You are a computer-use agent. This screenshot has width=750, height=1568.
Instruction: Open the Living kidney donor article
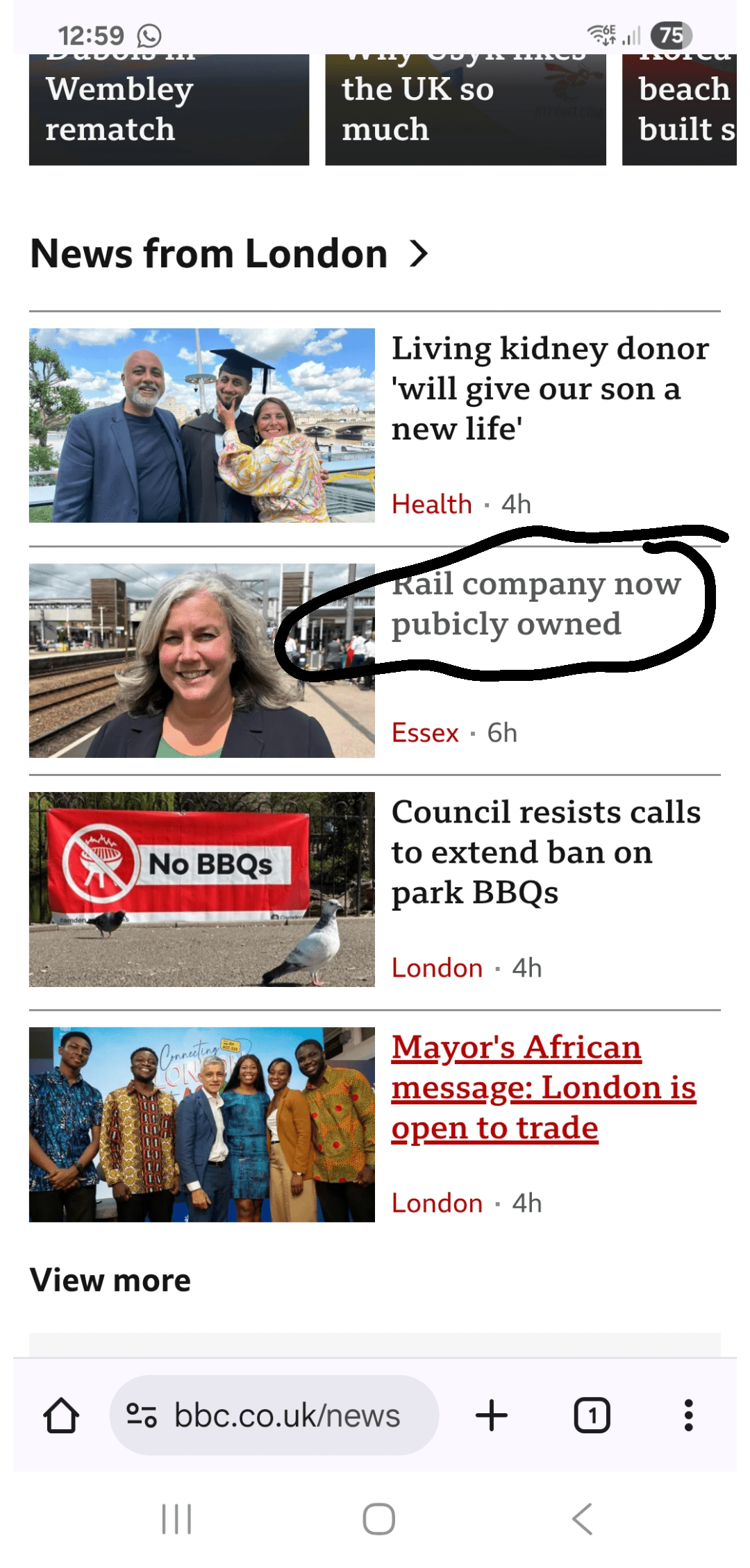[x=550, y=389]
